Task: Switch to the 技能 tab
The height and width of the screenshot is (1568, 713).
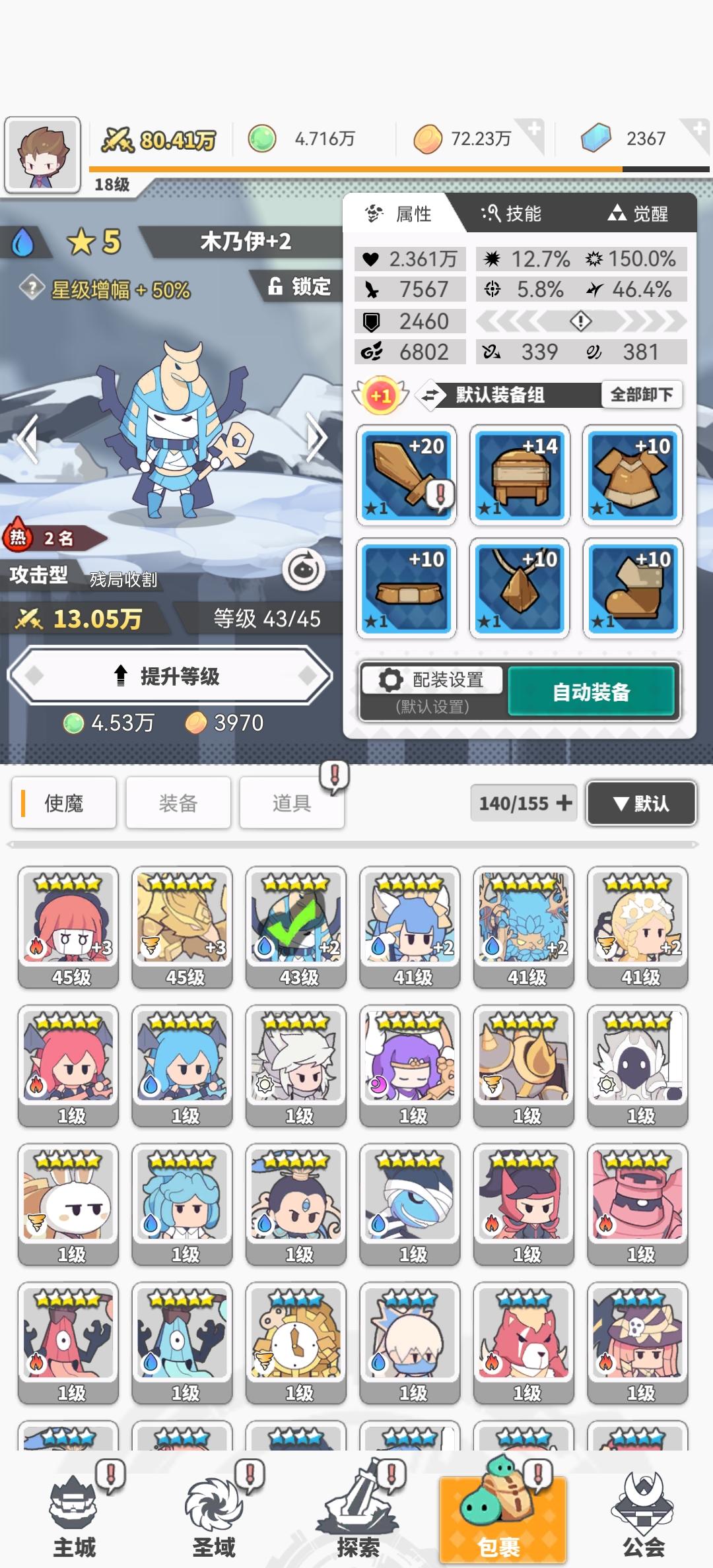Action: point(514,212)
